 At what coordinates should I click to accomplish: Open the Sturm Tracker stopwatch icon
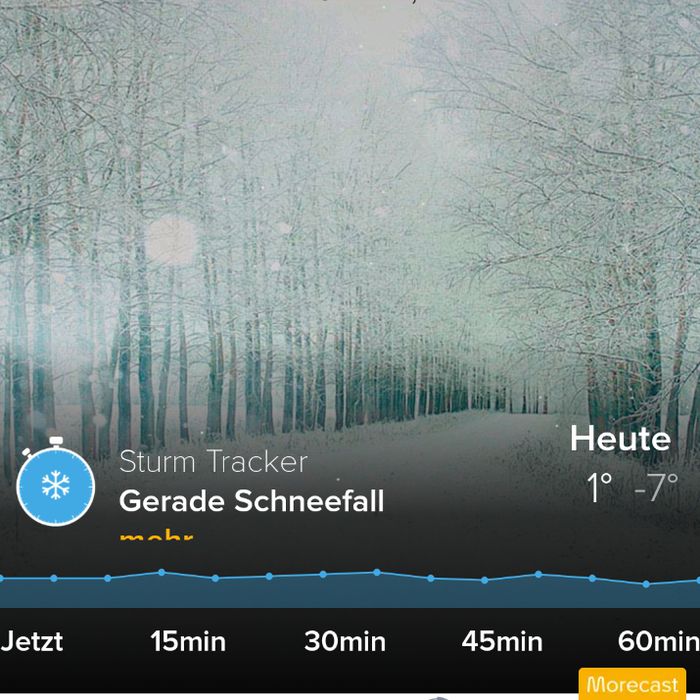(x=55, y=482)
